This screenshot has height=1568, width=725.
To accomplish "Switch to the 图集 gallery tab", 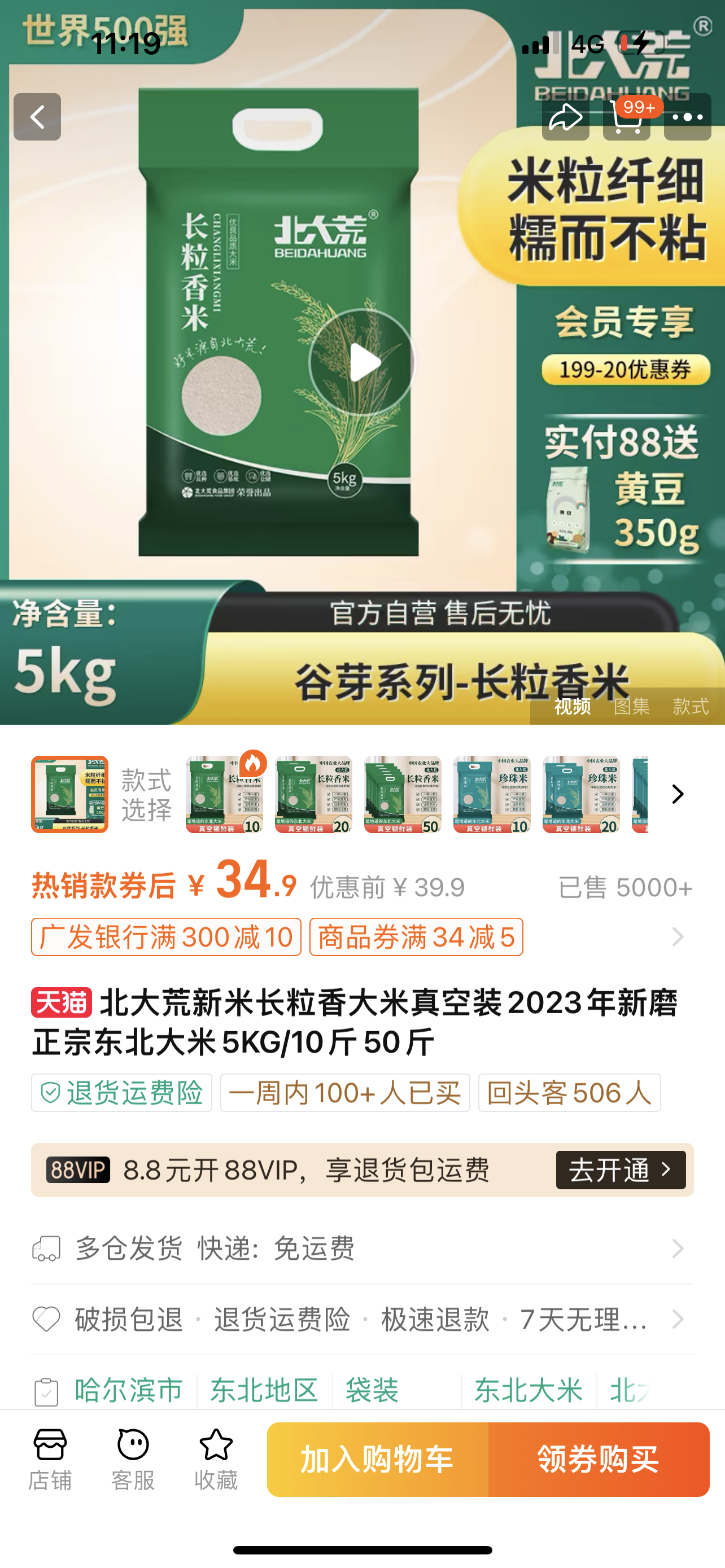I will 631,706.
